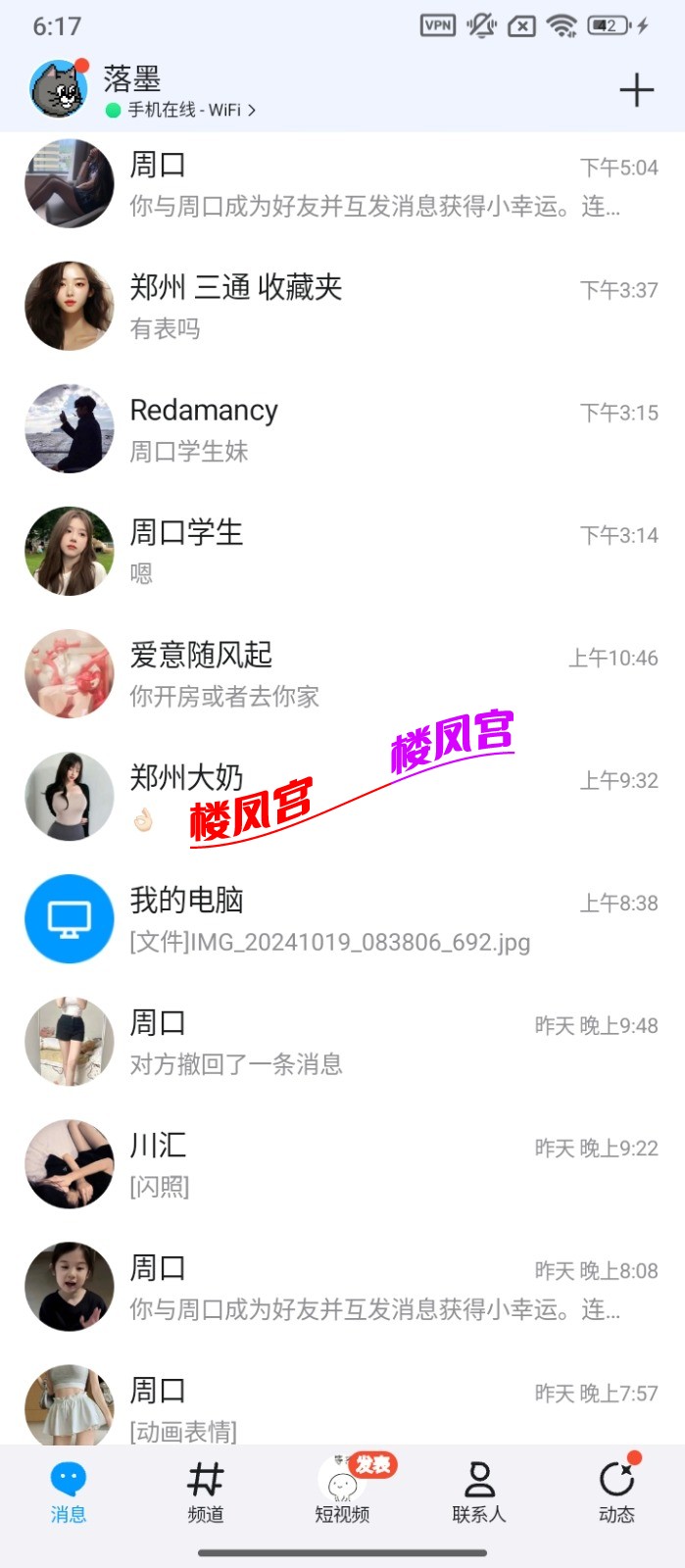The width and height of the screenshot is (685, 1568).
Task: Open the 川汇 conversation
Action: pyautogui.click(x=343, y=1164)
